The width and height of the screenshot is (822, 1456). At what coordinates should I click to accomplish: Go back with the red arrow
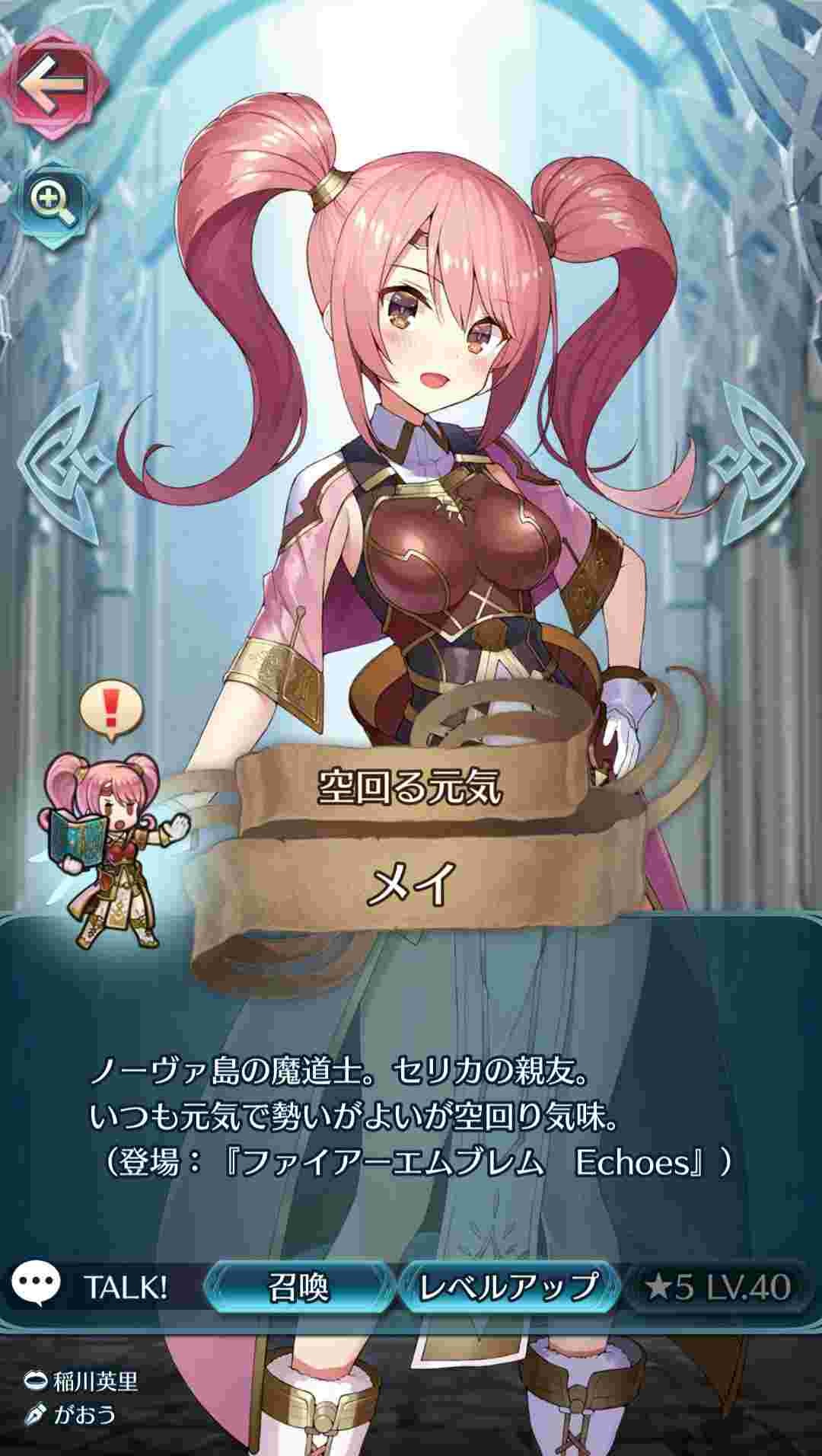coord(53,84)
